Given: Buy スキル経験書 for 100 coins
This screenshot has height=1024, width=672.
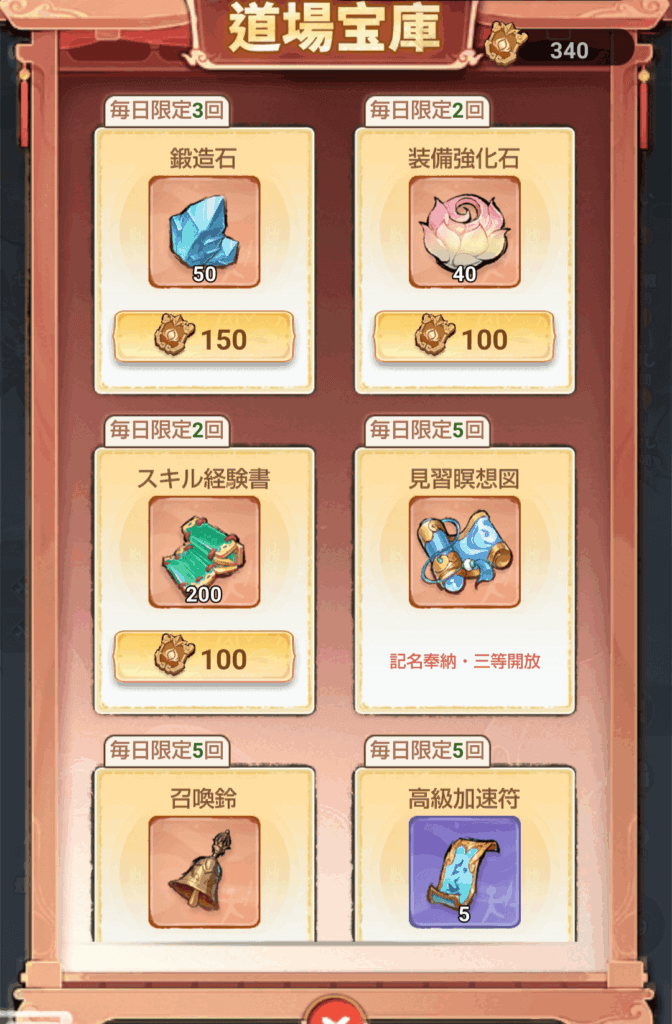Looking at the screenshot, I should click(x=204, y=658).
